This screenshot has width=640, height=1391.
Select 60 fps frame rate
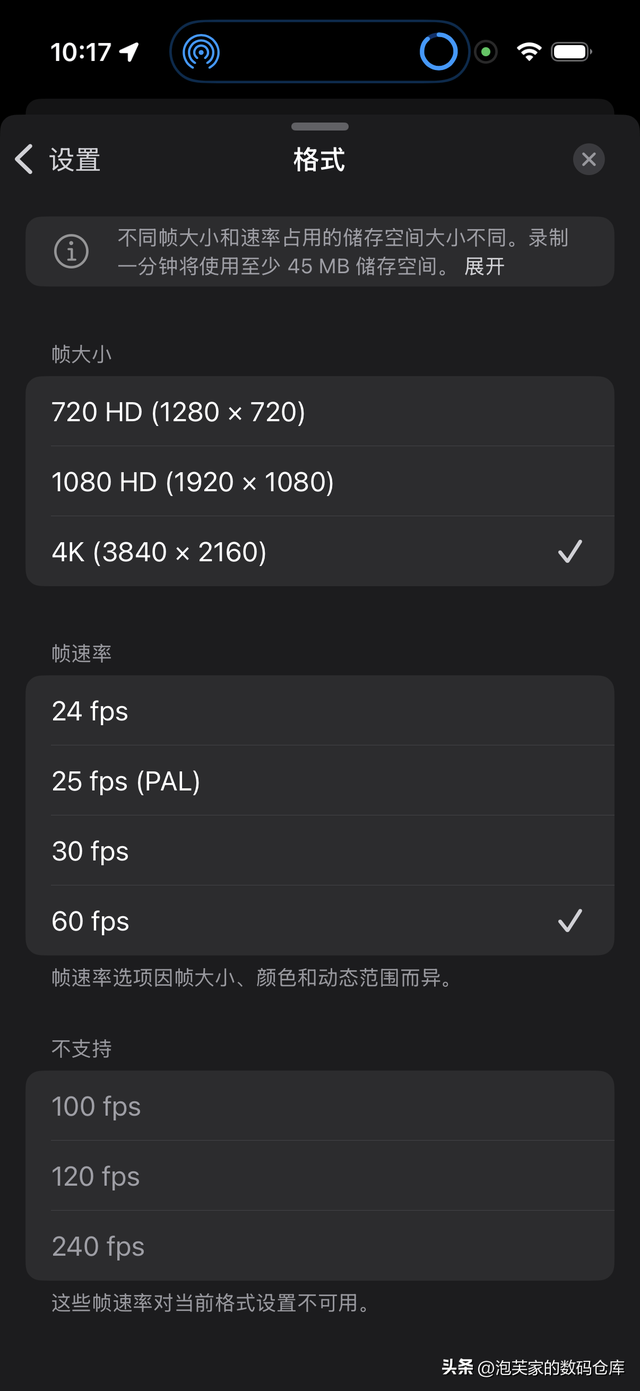coord(319,921)
